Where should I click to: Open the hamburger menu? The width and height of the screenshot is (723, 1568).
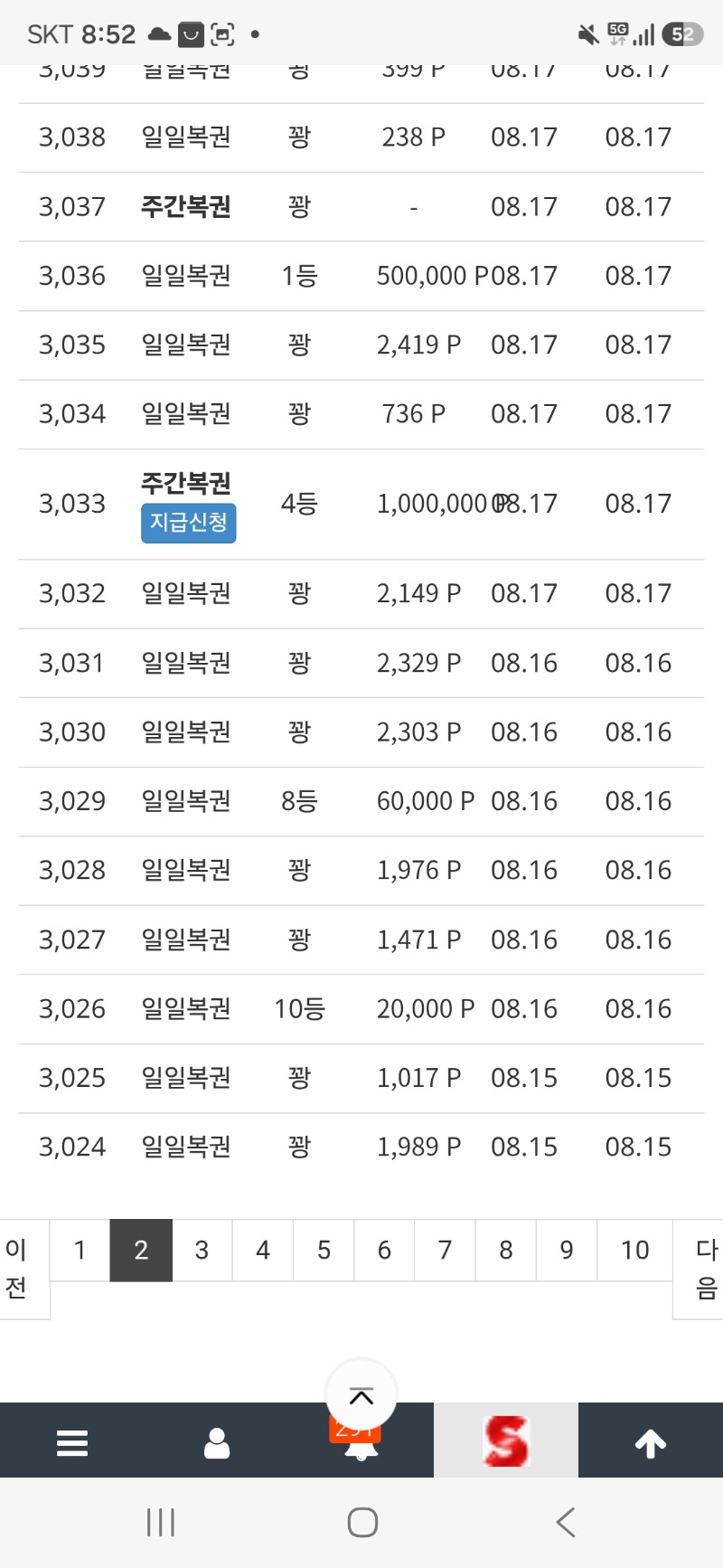tap(72, 1443)
